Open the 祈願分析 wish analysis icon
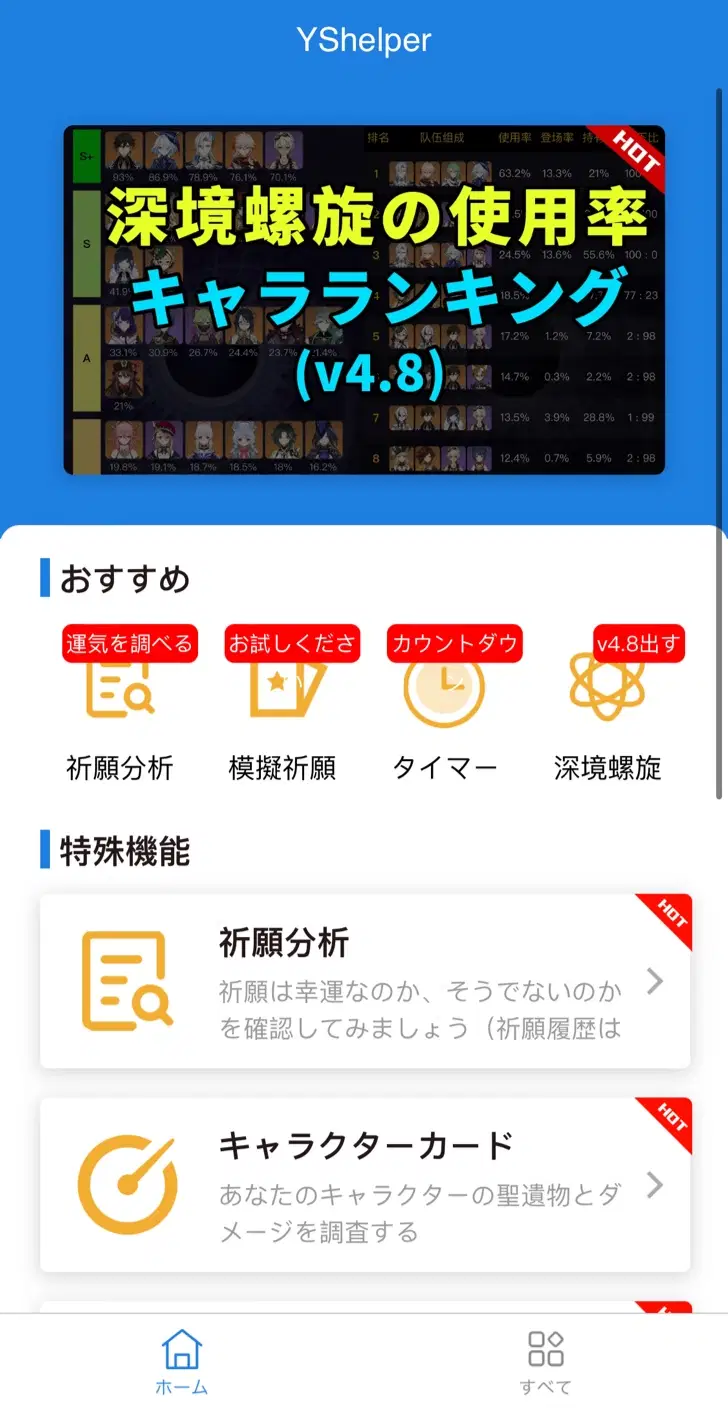The image size is (728, 1409). 120,688
